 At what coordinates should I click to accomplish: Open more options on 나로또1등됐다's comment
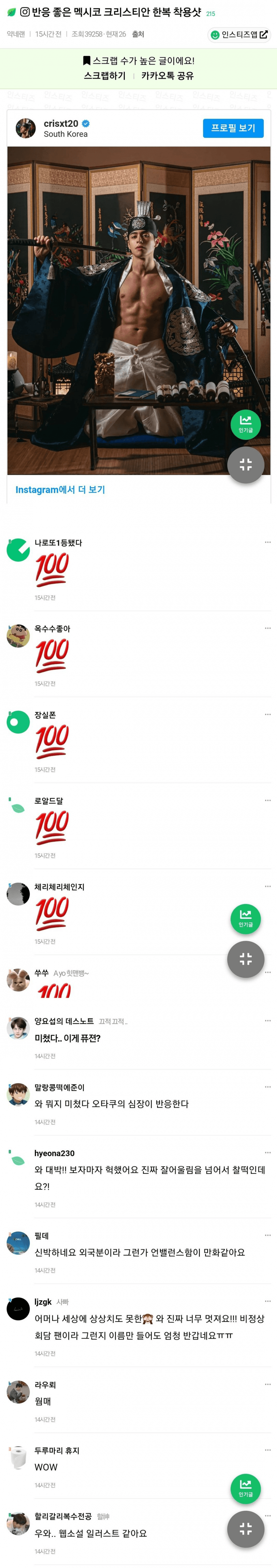click(267, 542)
